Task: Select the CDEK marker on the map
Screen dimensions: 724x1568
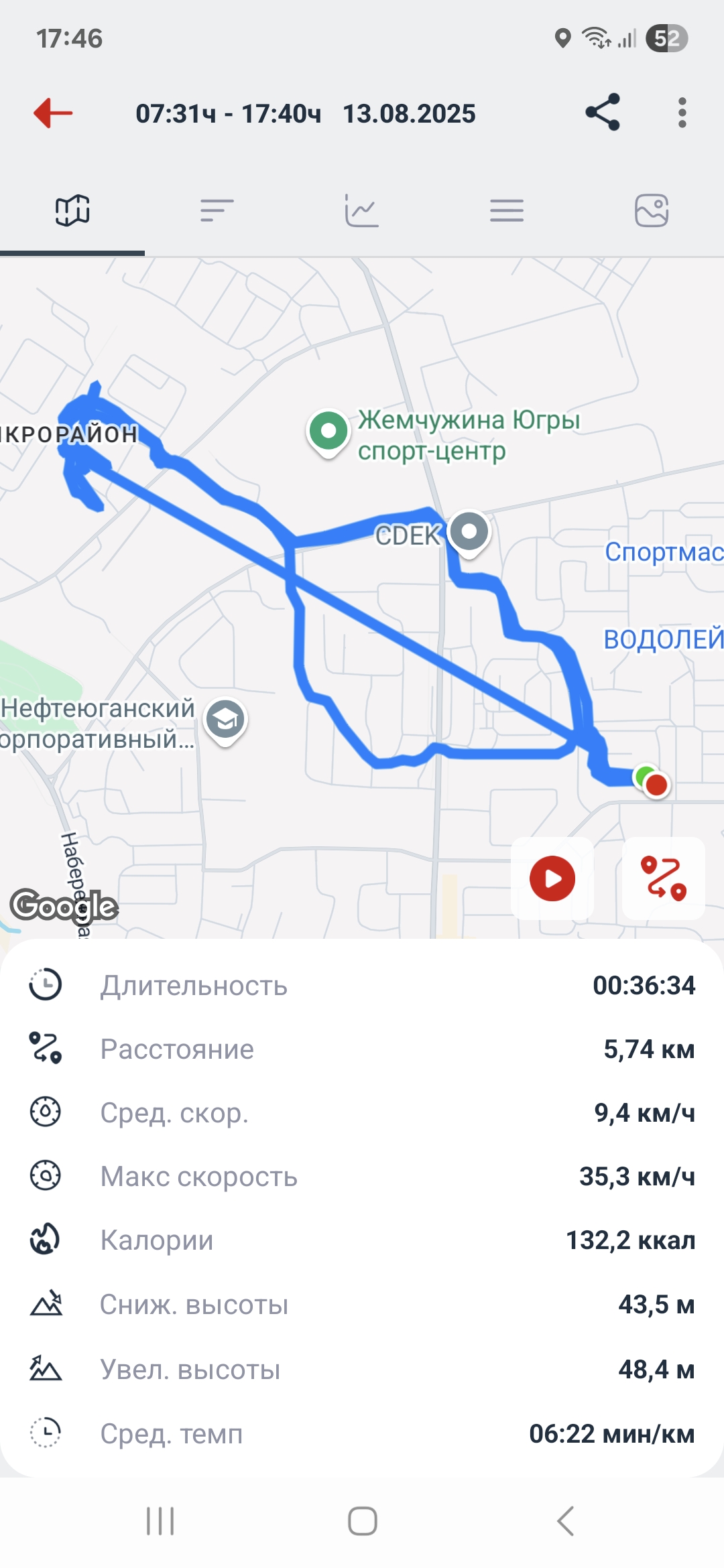Action: 469,533
